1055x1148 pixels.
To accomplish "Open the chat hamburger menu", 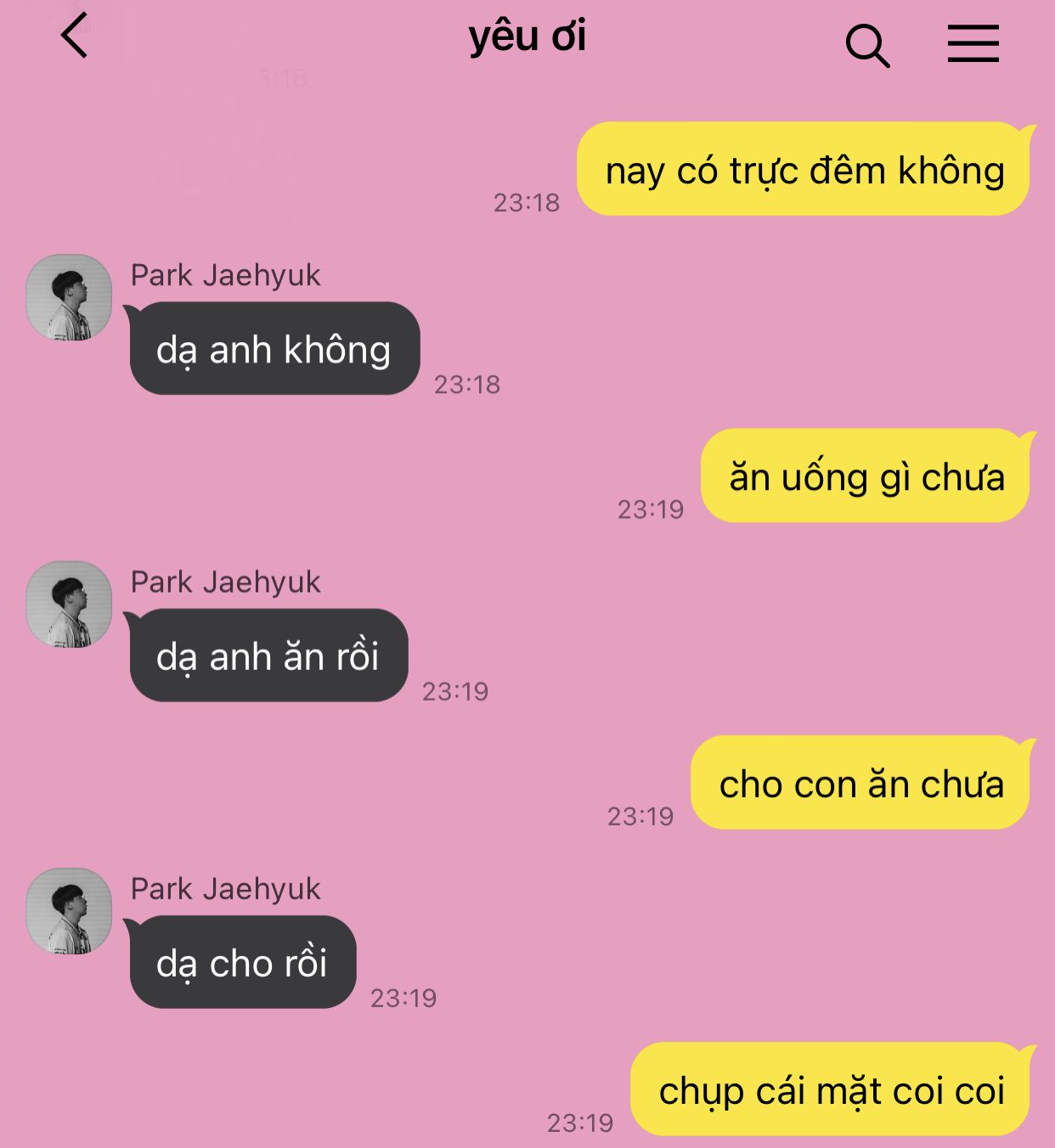I will tap(973, 43).
